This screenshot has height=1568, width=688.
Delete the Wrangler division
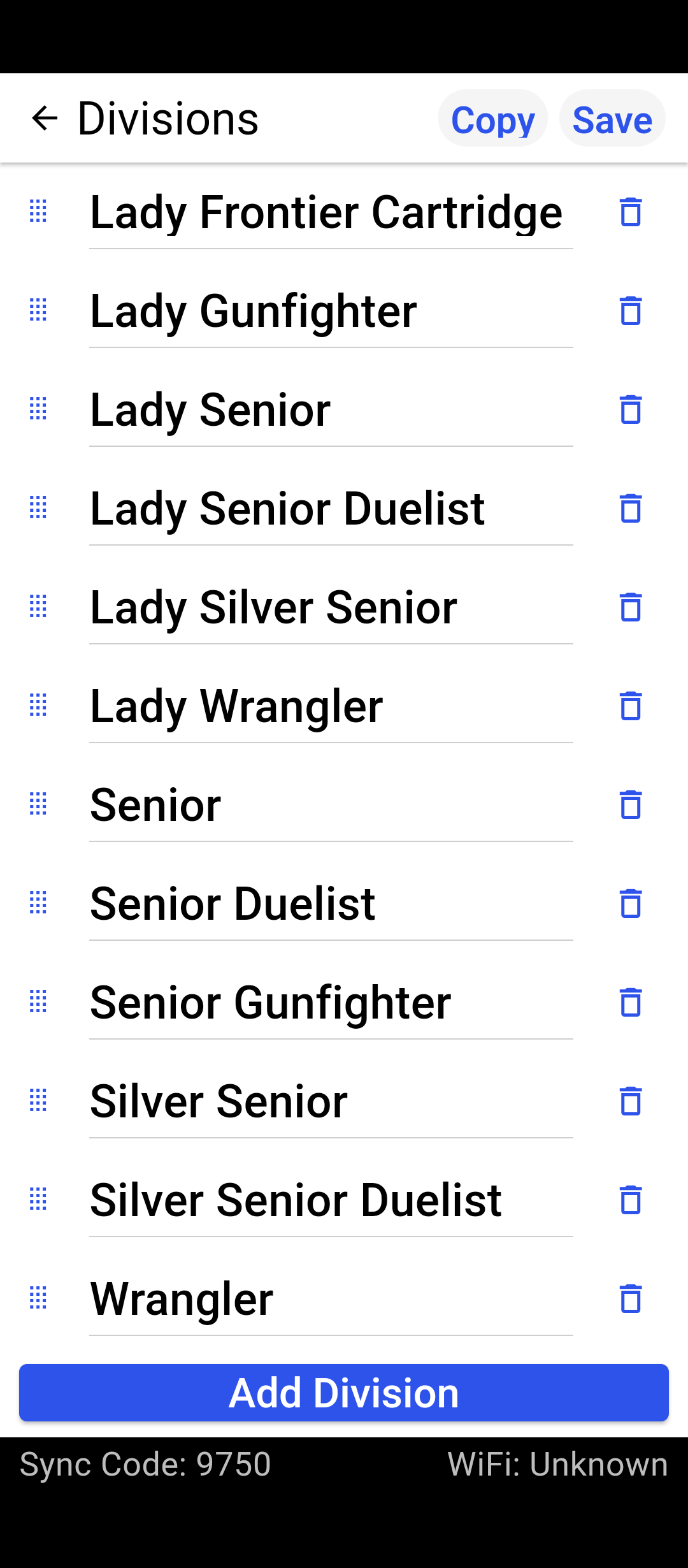pyautogui.click(x=631, y=1299)
